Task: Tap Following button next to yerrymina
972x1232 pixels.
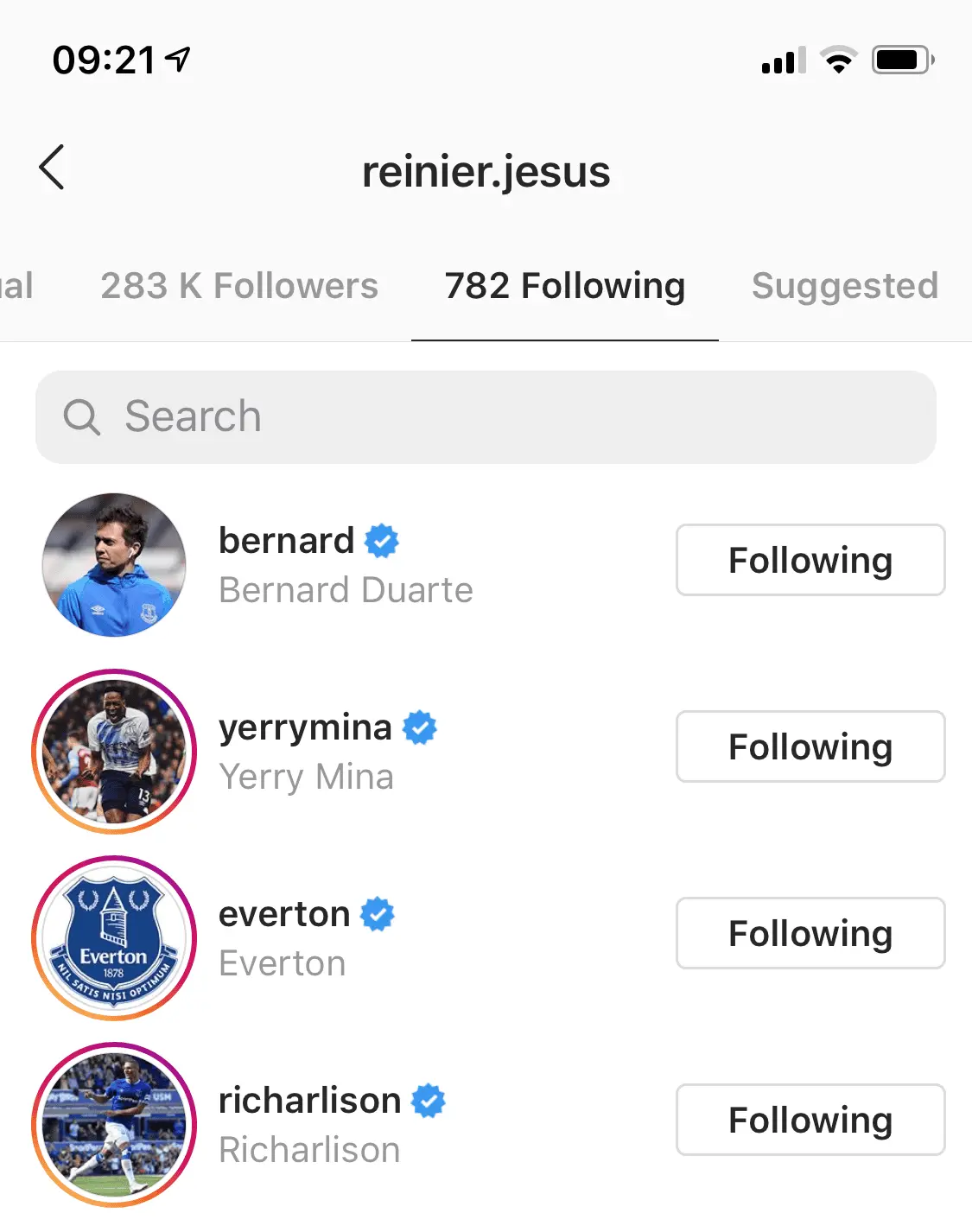Action: (810, 746)
